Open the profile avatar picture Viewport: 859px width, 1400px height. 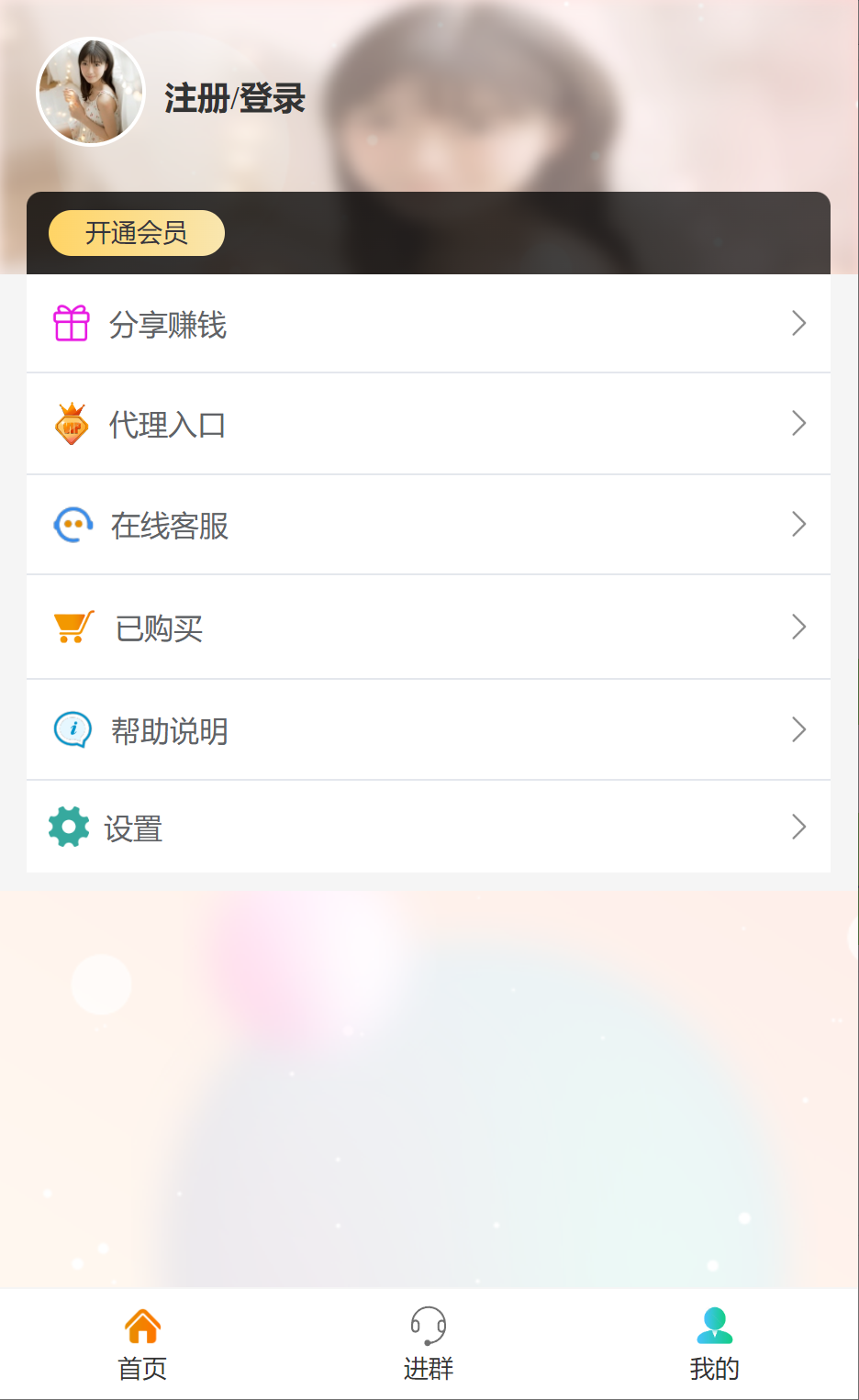(91, 92)
